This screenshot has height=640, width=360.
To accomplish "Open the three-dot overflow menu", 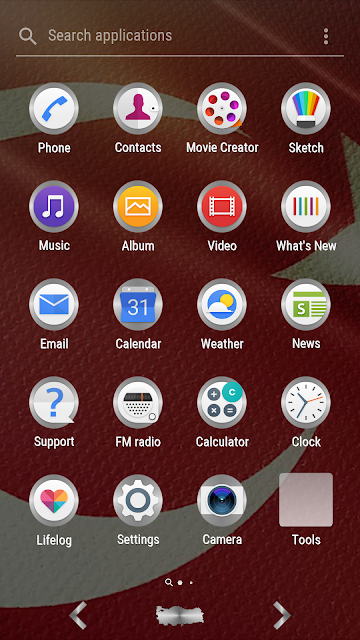I will pyautogui.click(x=326, y=36).
